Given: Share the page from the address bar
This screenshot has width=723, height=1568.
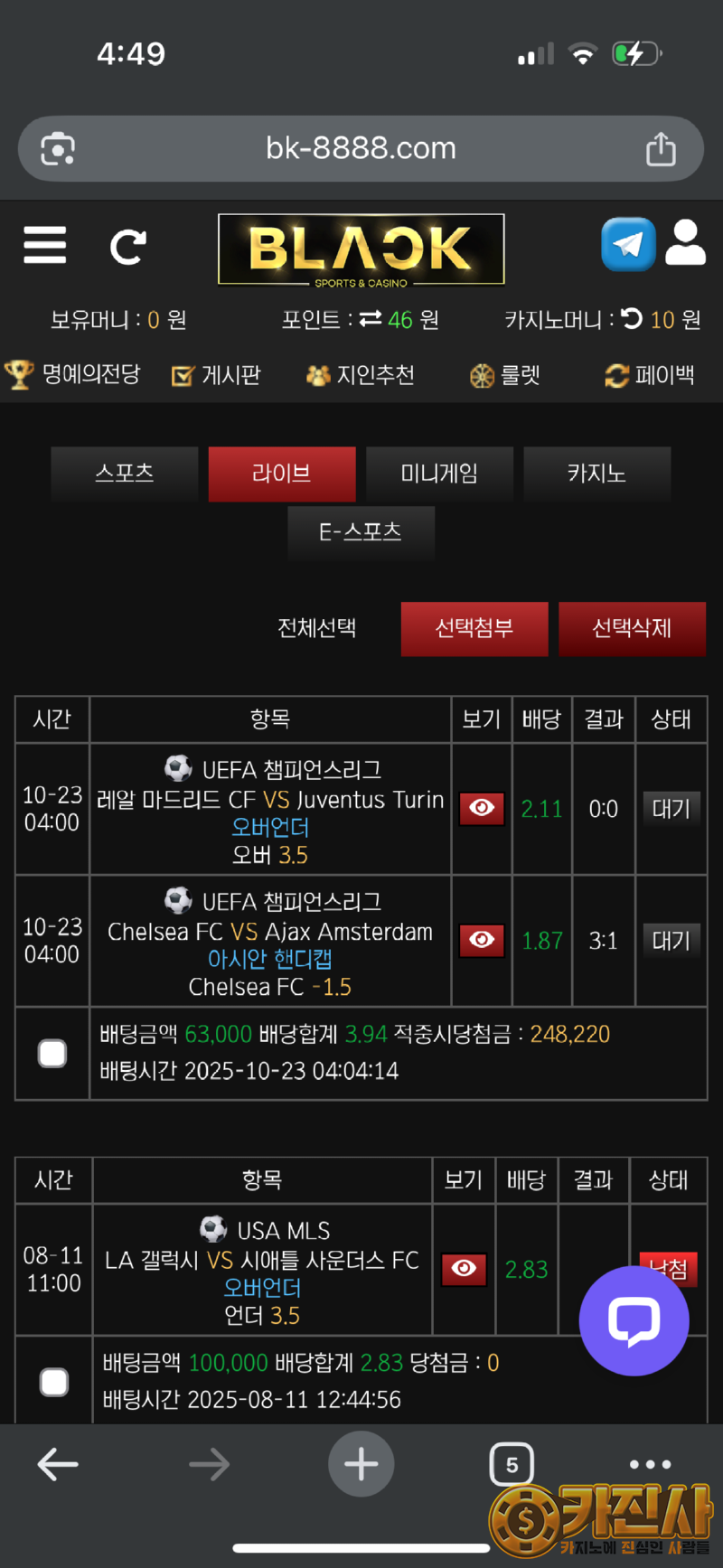Looking at the screenshot, I should click(x=661, y=149).
